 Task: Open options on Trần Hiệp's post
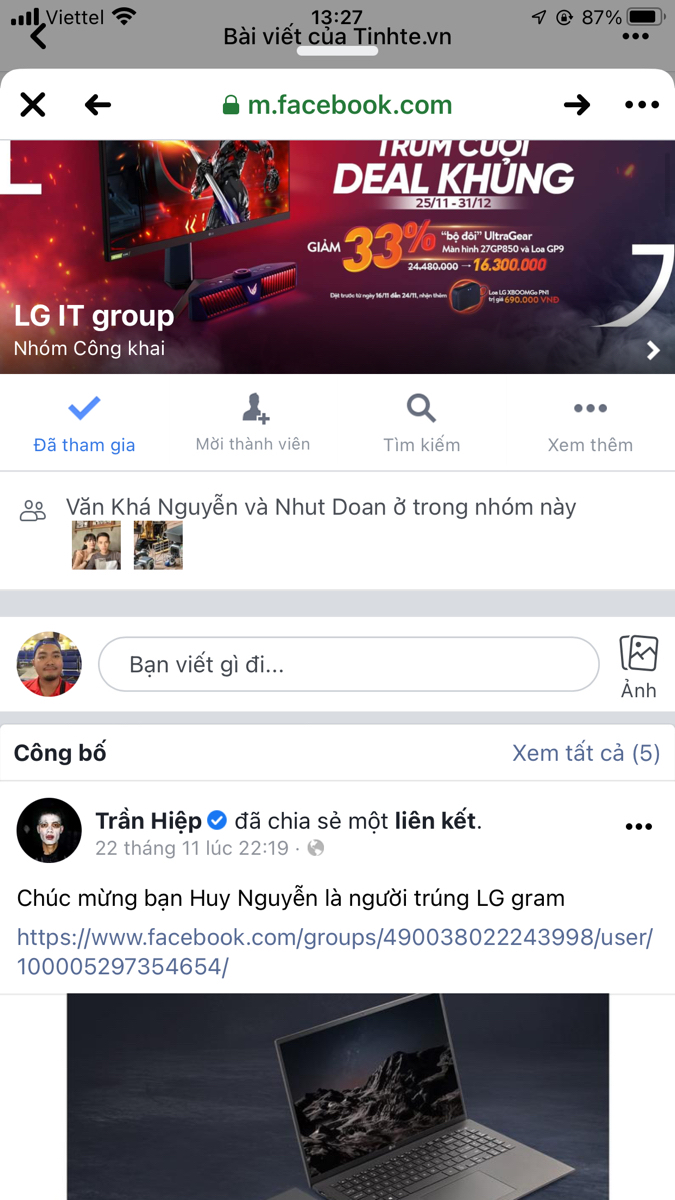tap(638, 827)
